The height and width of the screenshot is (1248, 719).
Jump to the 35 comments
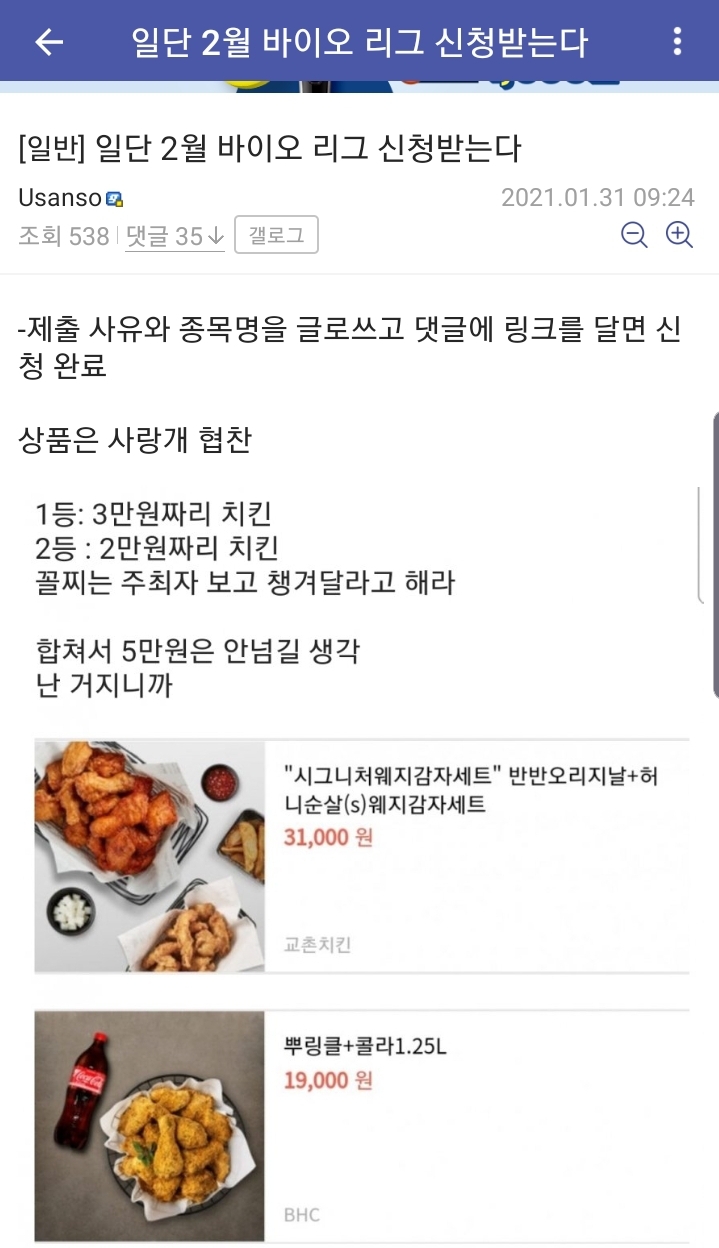[174, 237]
